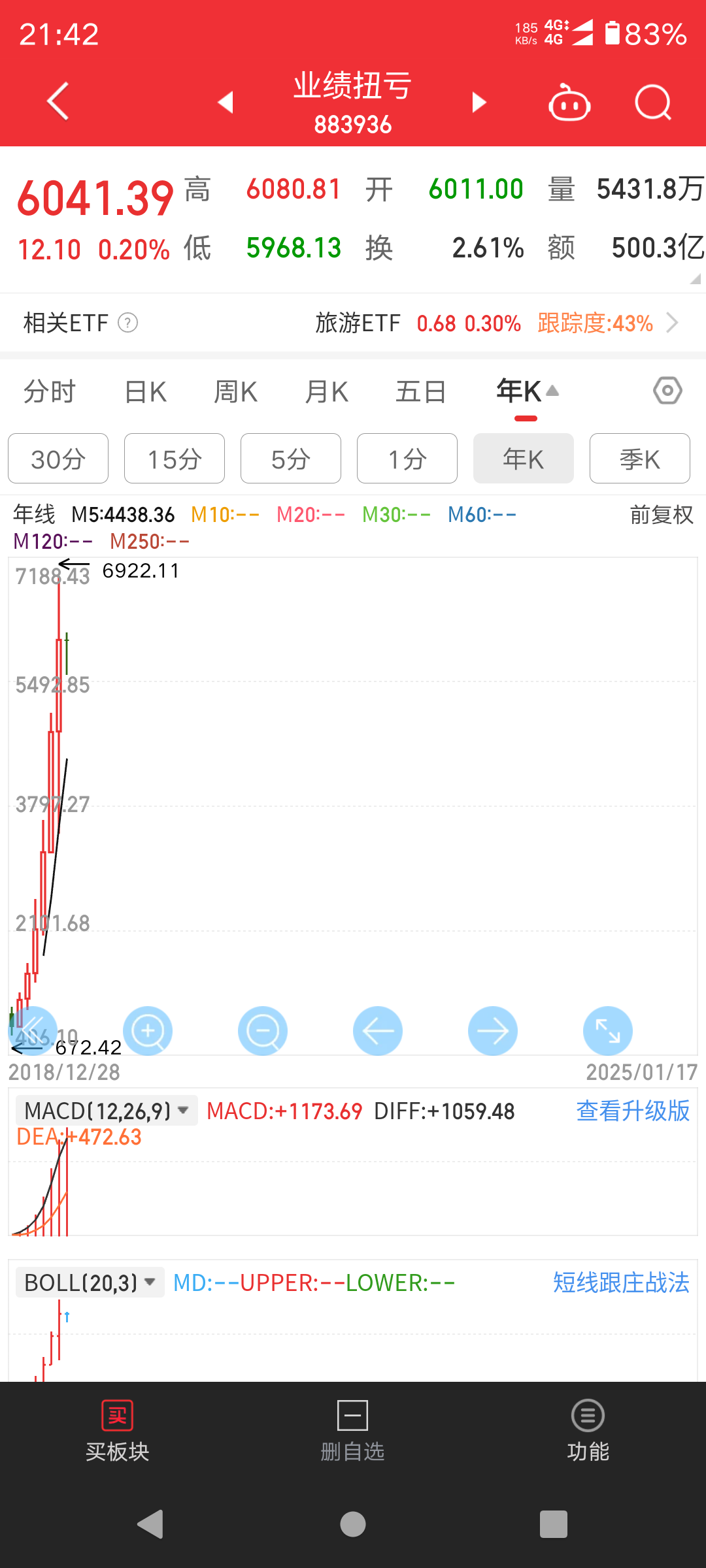The height and width of the screenshot is (1568, 706).
Task: Open the search icon
Action: pos(653,103)
